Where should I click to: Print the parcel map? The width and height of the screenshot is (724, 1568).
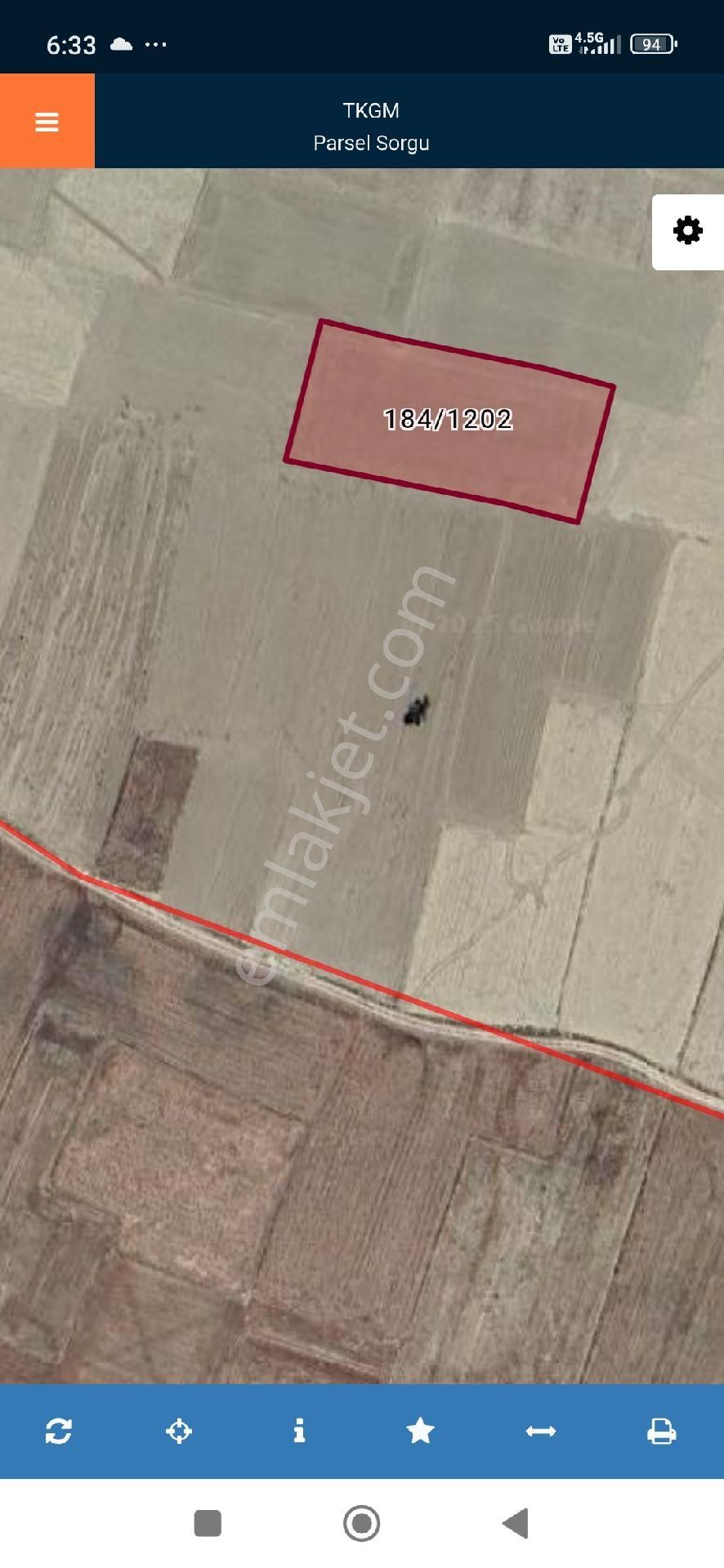[x=661, y=1431]
